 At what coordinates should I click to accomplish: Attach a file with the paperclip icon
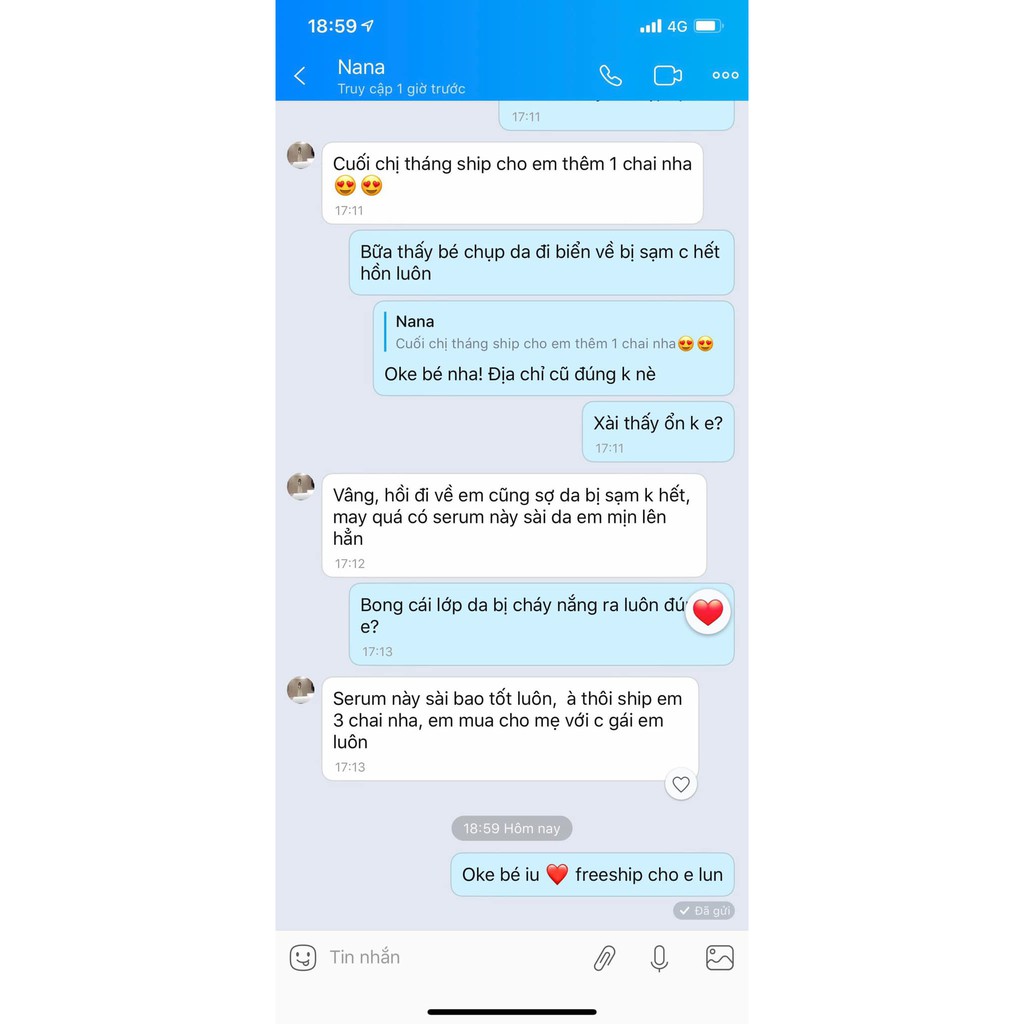604,958
